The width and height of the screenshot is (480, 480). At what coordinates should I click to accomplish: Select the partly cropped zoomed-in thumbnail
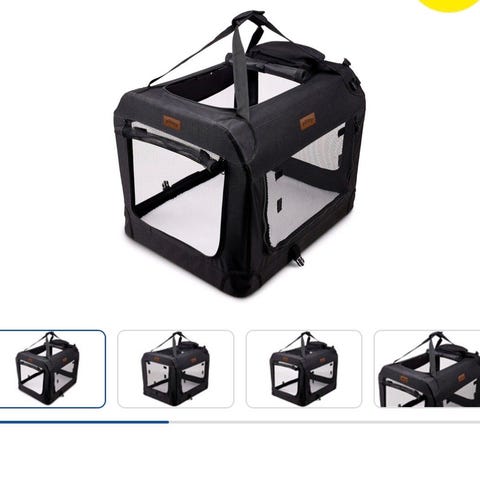coord(427,369)
